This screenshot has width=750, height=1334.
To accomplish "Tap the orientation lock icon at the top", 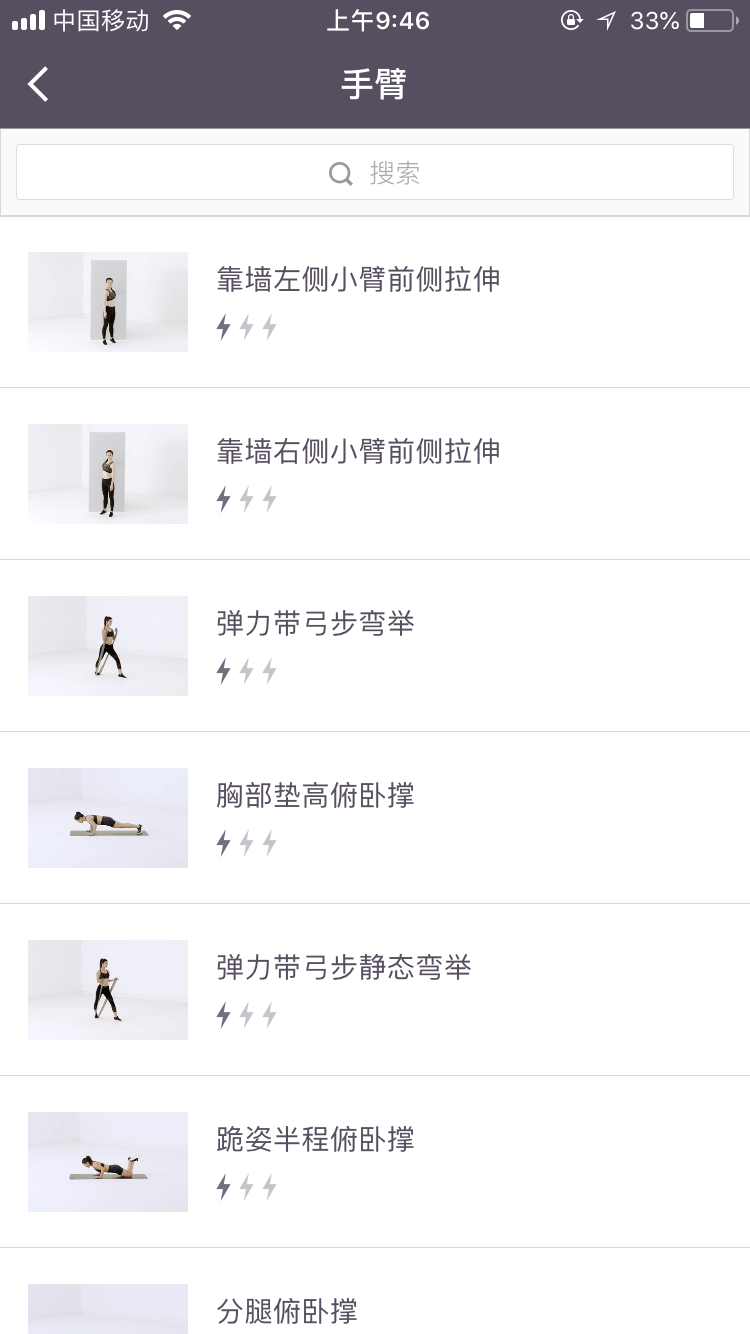I will pyautogui.click(x=573, y=20).
